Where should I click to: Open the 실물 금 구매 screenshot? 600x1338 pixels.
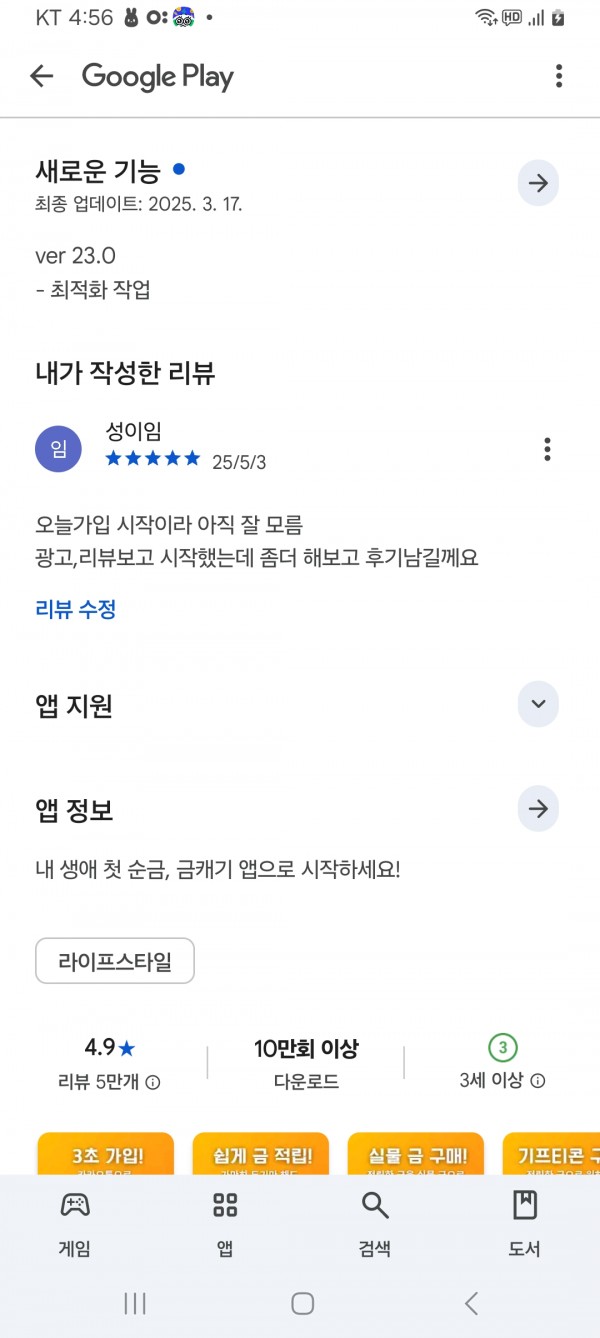click(416, 1153)
